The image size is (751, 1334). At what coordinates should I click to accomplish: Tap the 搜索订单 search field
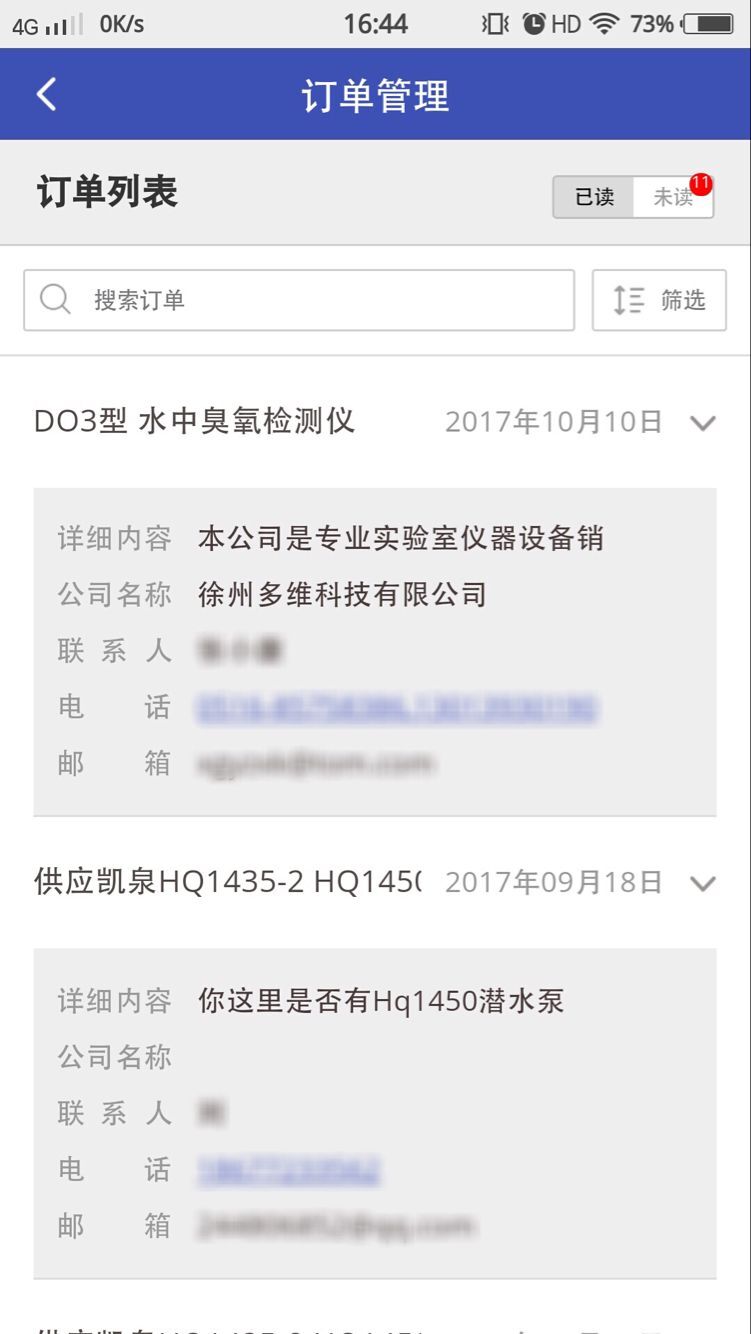click(299, 300)
